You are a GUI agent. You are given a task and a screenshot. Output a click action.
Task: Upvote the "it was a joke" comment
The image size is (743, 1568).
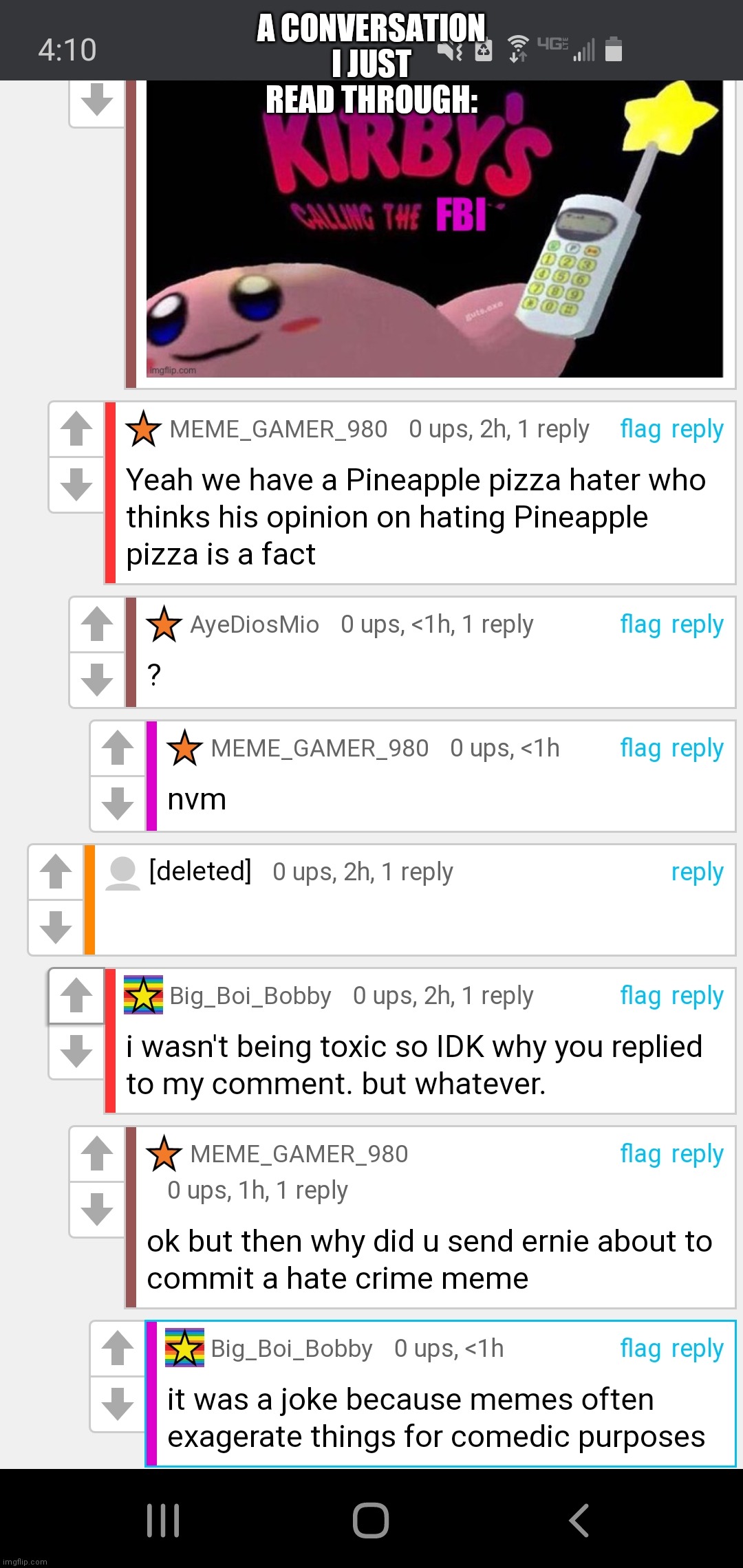118,1349
